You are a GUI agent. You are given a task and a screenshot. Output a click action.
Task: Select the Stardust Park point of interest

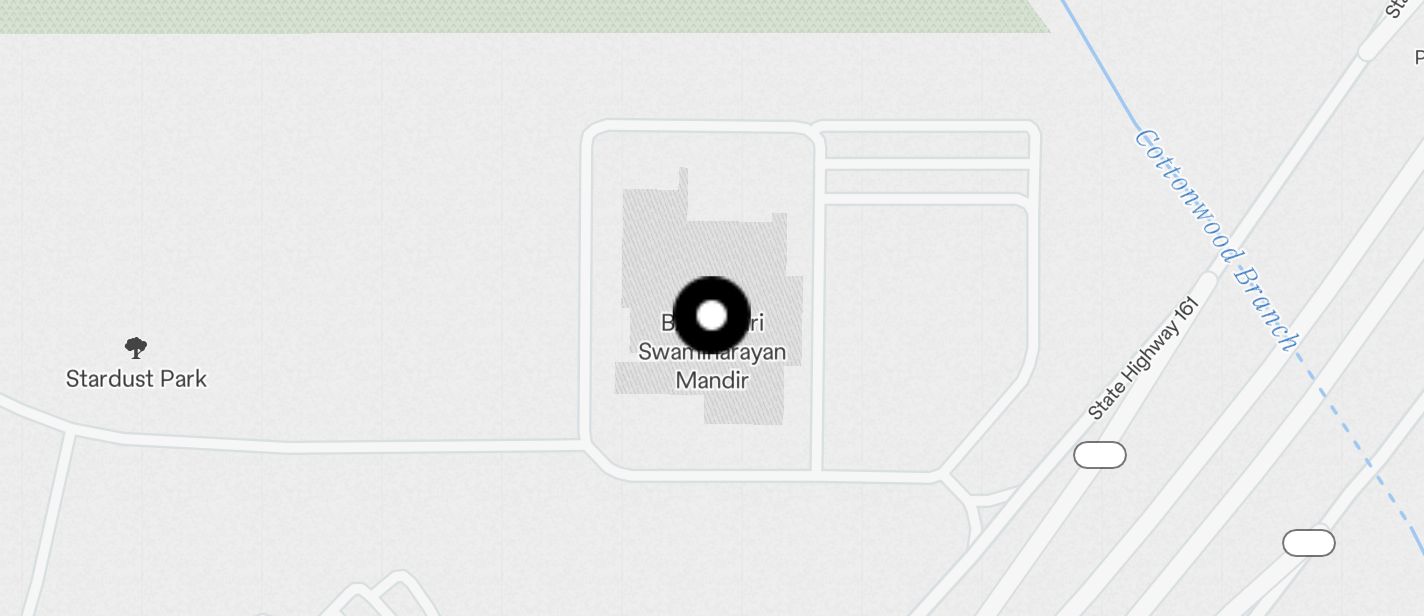[x=136, y=349]
